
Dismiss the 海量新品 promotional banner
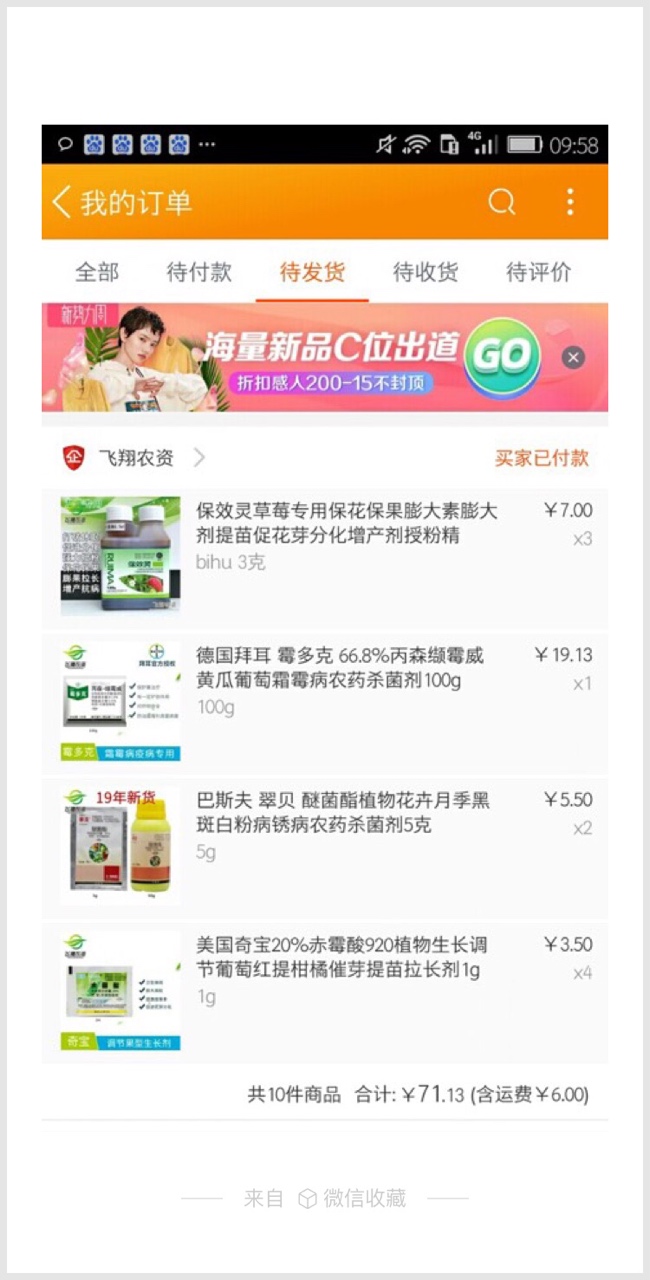click(x=573, y=357)
